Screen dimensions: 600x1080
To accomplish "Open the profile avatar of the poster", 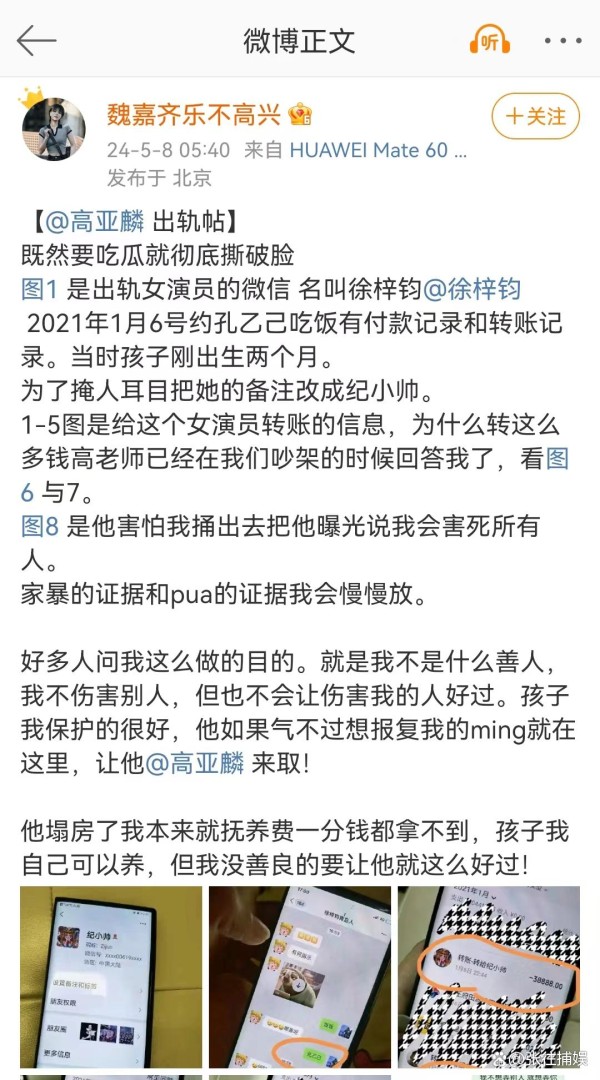I will point(54,127).
